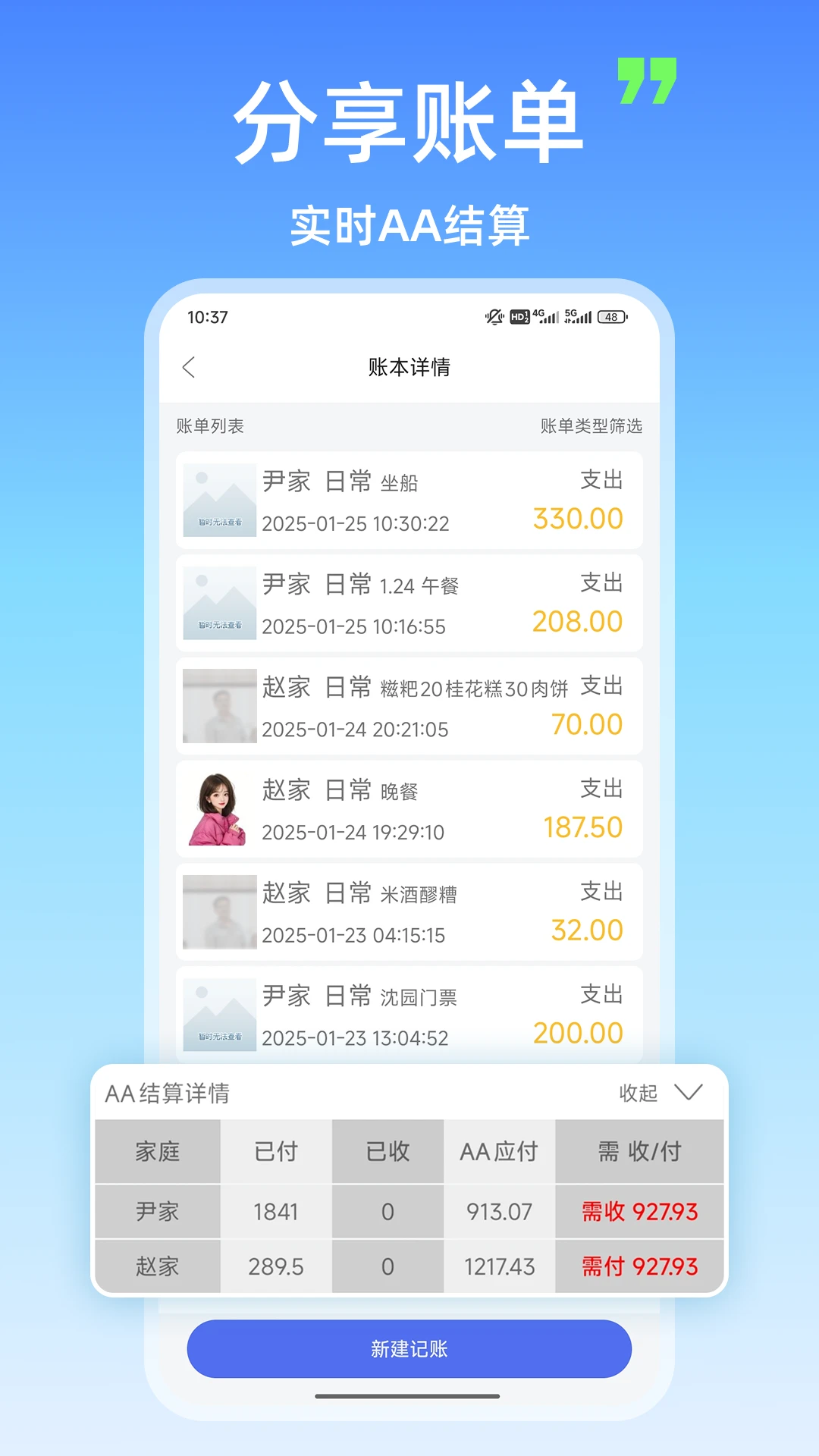Collapse AA settlement via 收起 chevron
819x1456 pixels.
pyautogui.click(x=638, y=1092)
